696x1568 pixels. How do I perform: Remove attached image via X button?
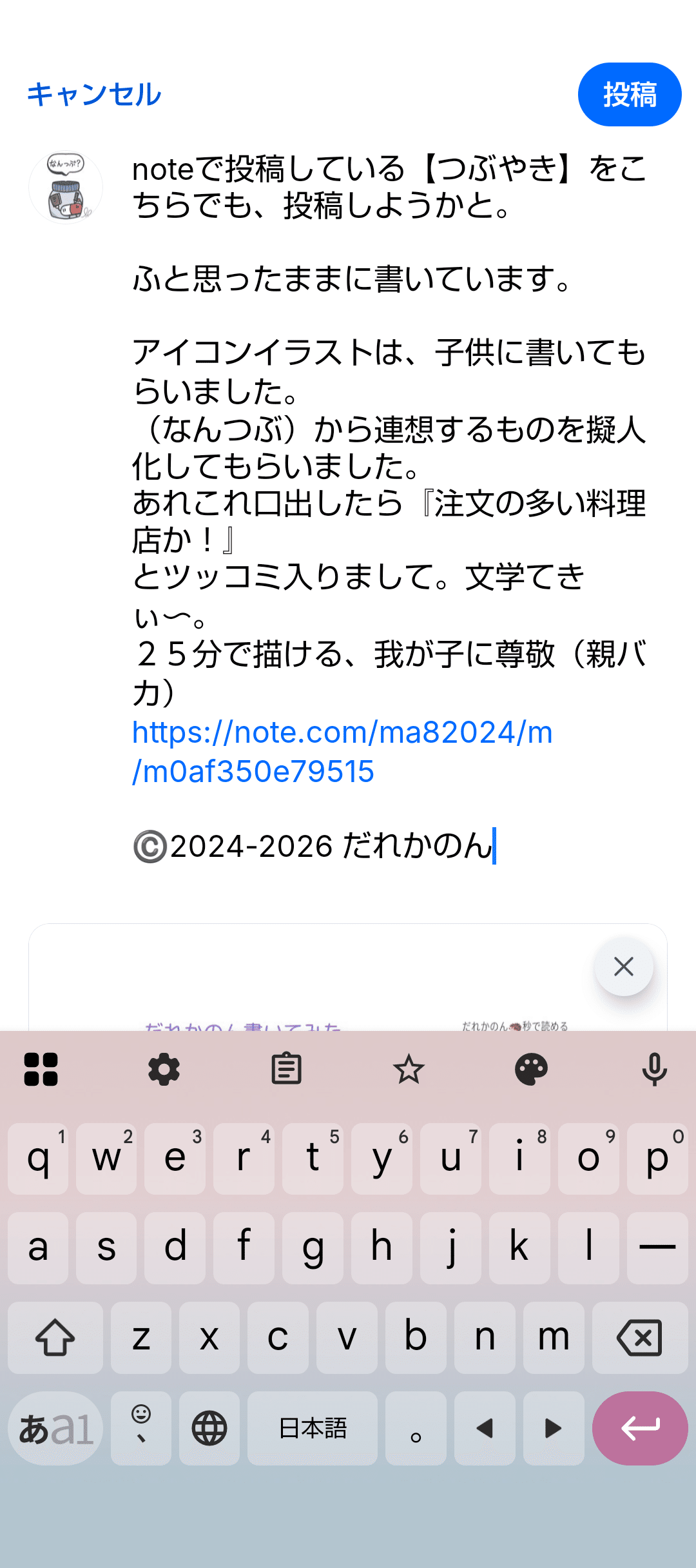tap(623, 966)
